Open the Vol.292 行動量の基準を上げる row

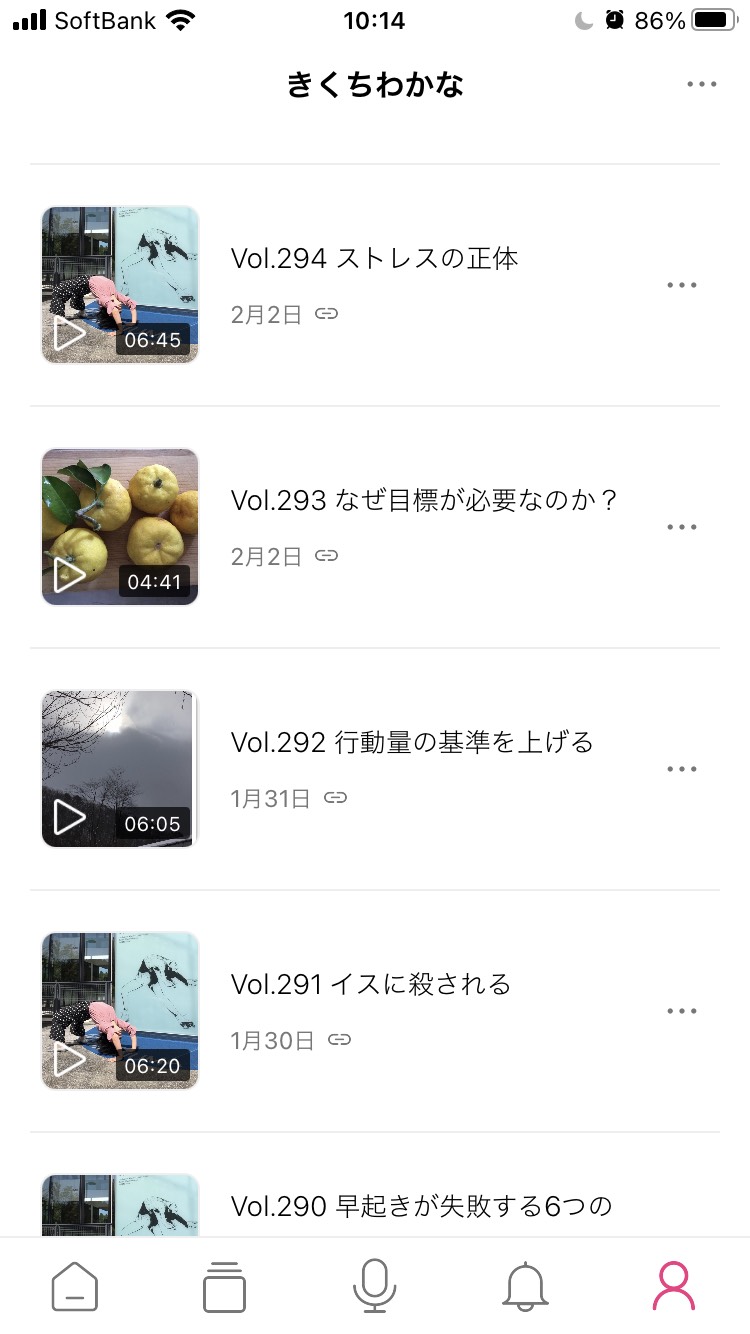375,769
